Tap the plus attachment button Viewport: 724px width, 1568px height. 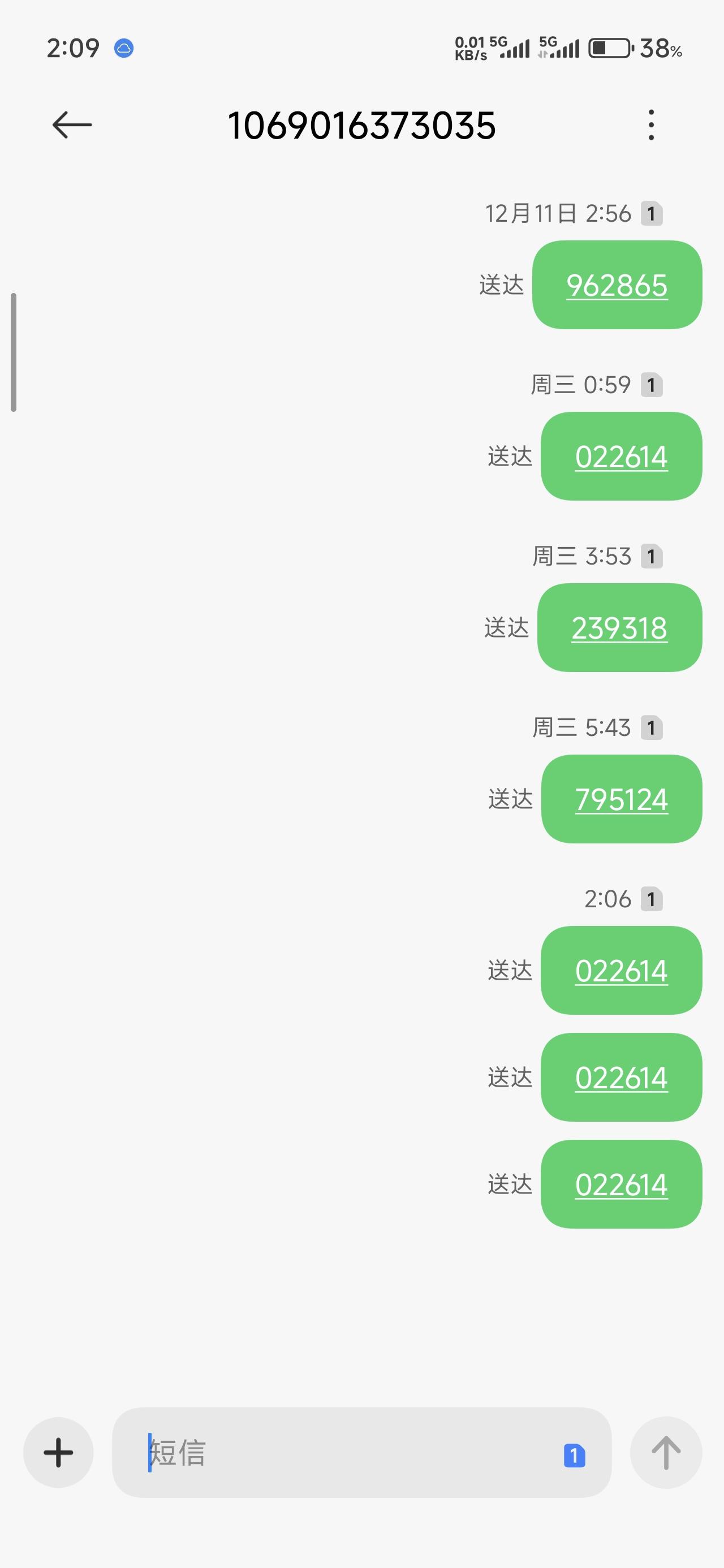click(x=58, y=1453)
